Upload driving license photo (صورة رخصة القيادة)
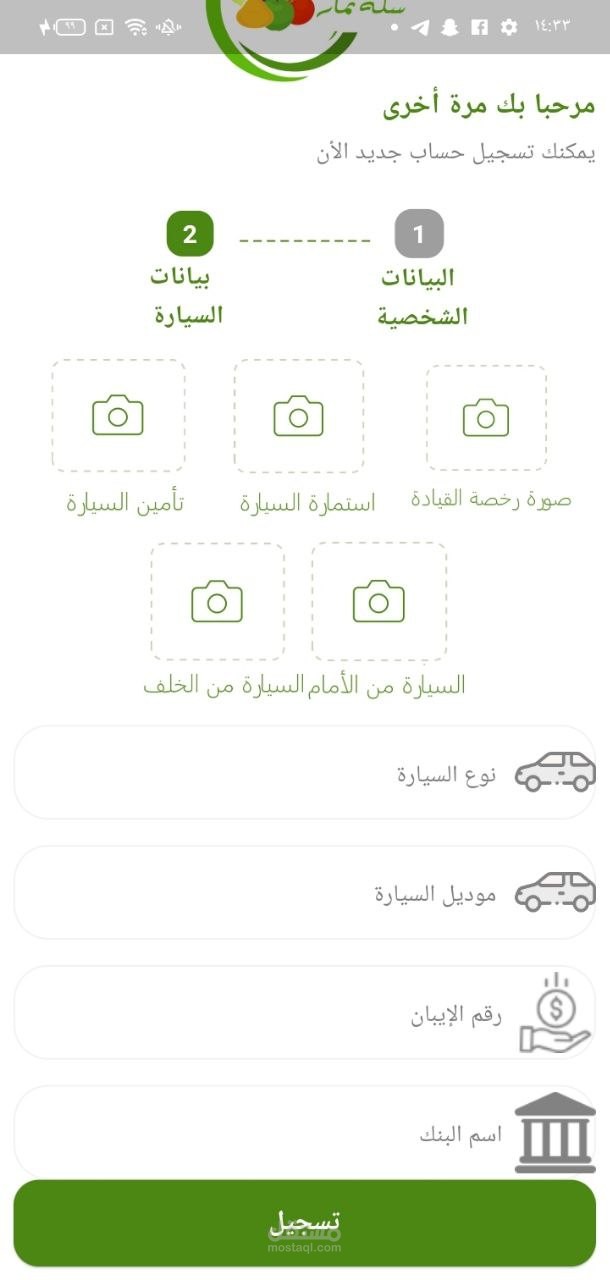This screenshot has height=1280, width=610. 486,418
